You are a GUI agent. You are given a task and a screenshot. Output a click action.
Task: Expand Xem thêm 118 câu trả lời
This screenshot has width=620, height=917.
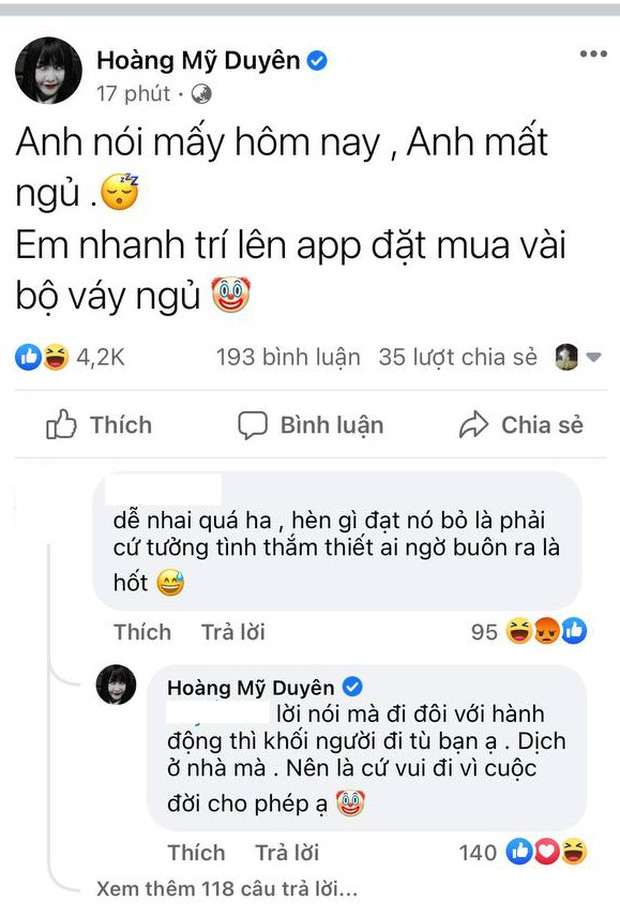coord(224,889)
